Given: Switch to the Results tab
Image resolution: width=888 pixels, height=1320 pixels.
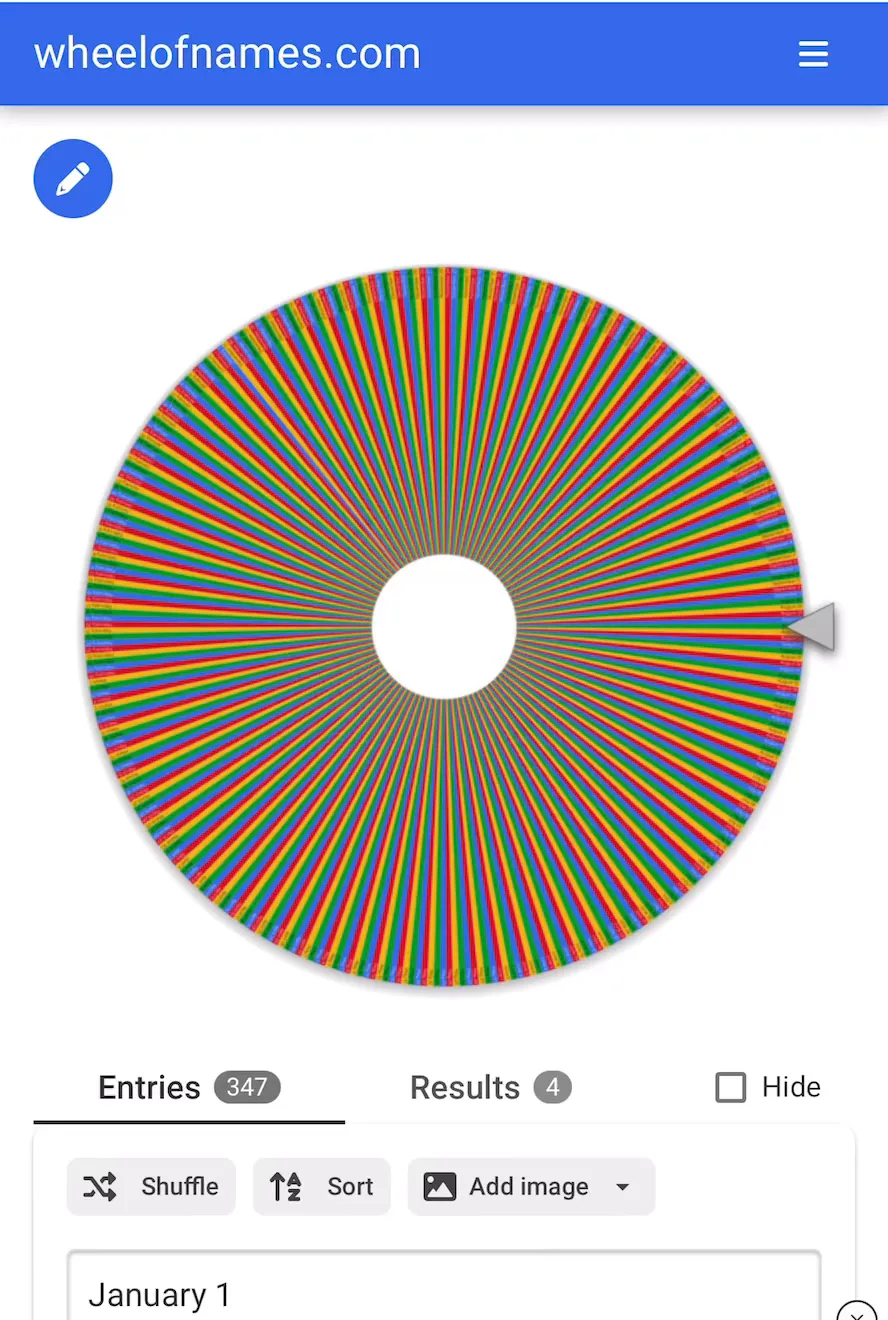Looking at the screenshot, I should pos(490,1087).
